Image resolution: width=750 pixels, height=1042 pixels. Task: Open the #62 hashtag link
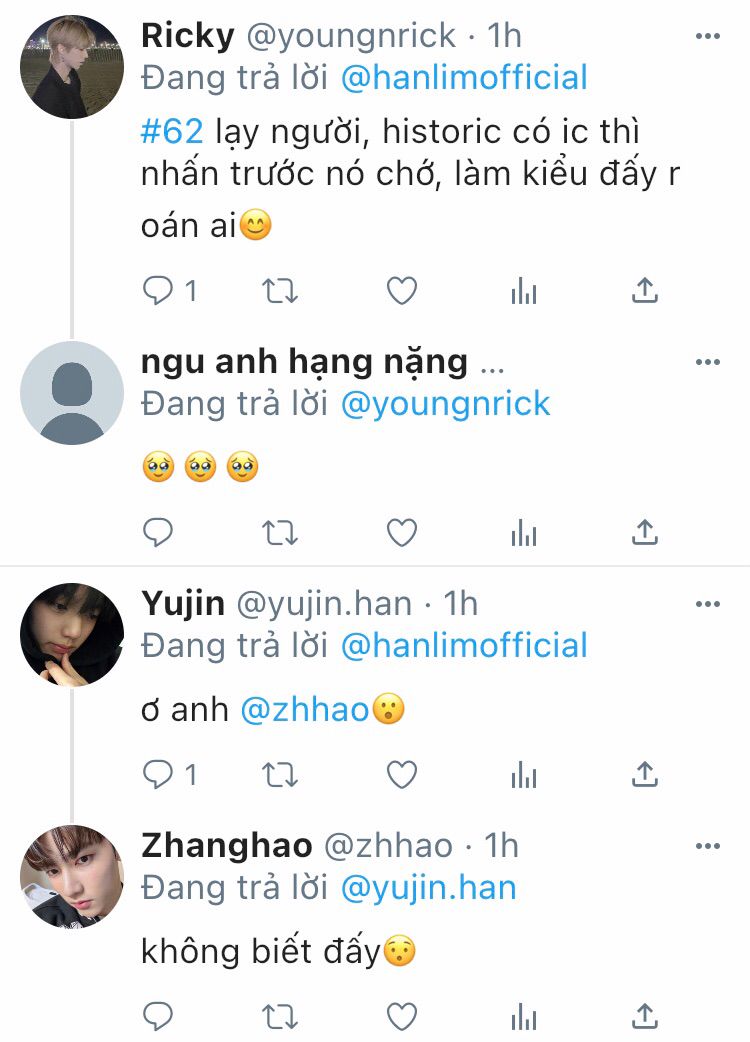pos(173,131)
